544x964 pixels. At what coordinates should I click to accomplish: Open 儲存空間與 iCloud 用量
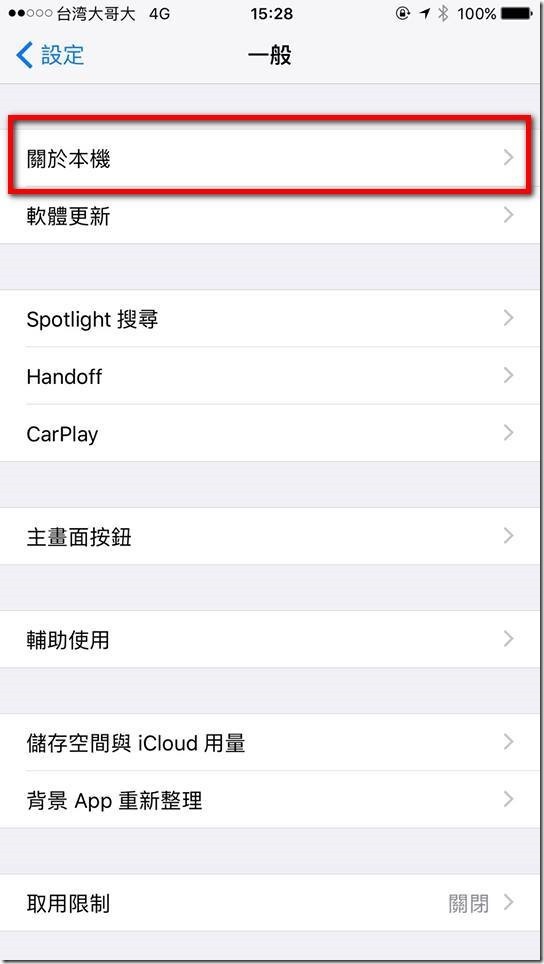(x=270, y=742)
